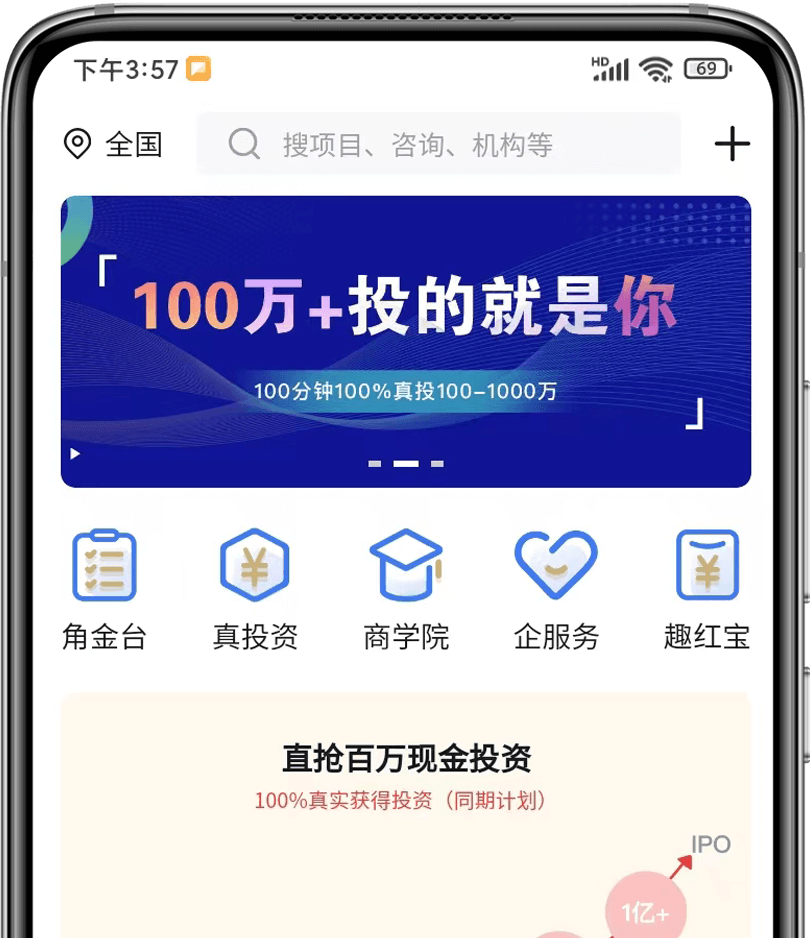This screenshot has width=810, height=938.
Task: Open 企服务 shortcut
Action: 556,590
